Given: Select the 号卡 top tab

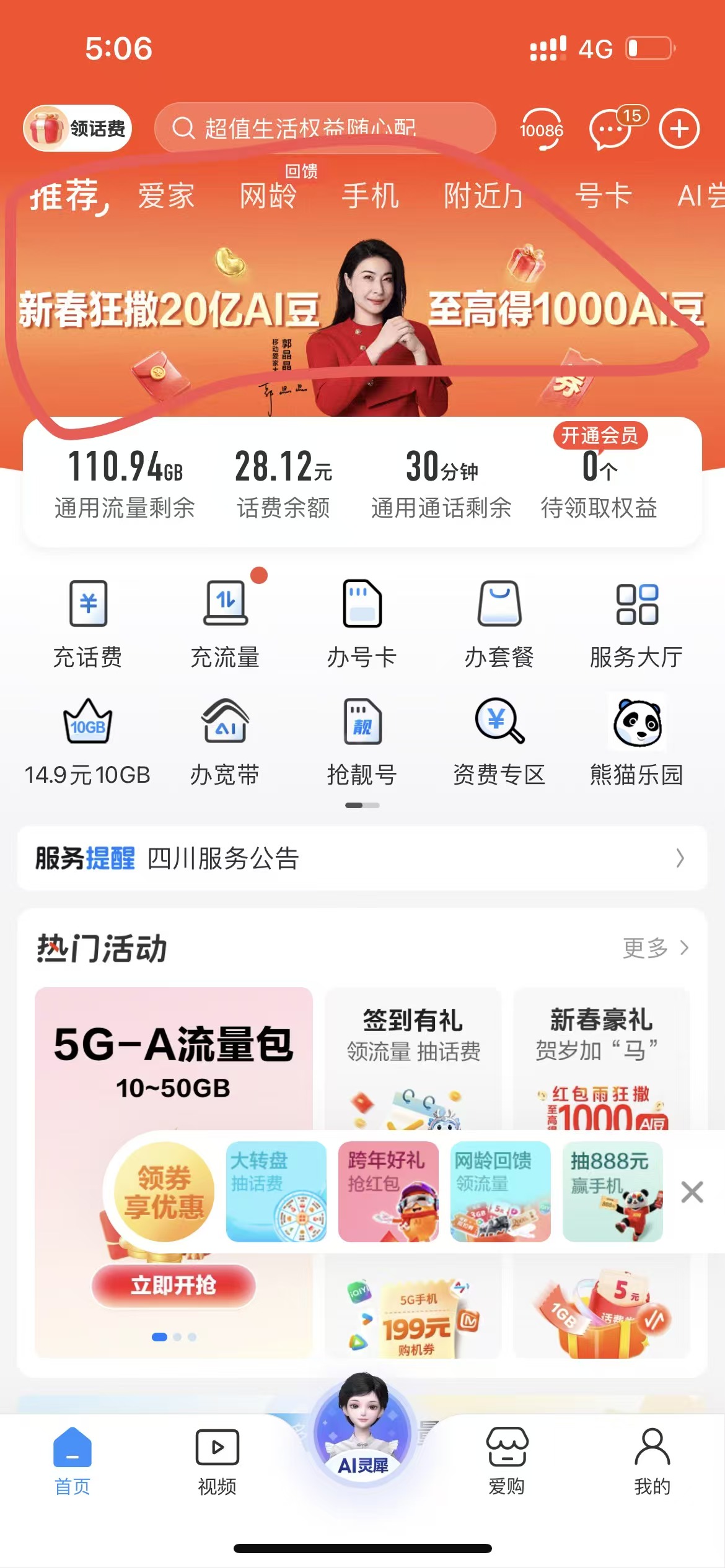Looking at the screenshot, I should (x=603, y=196).
